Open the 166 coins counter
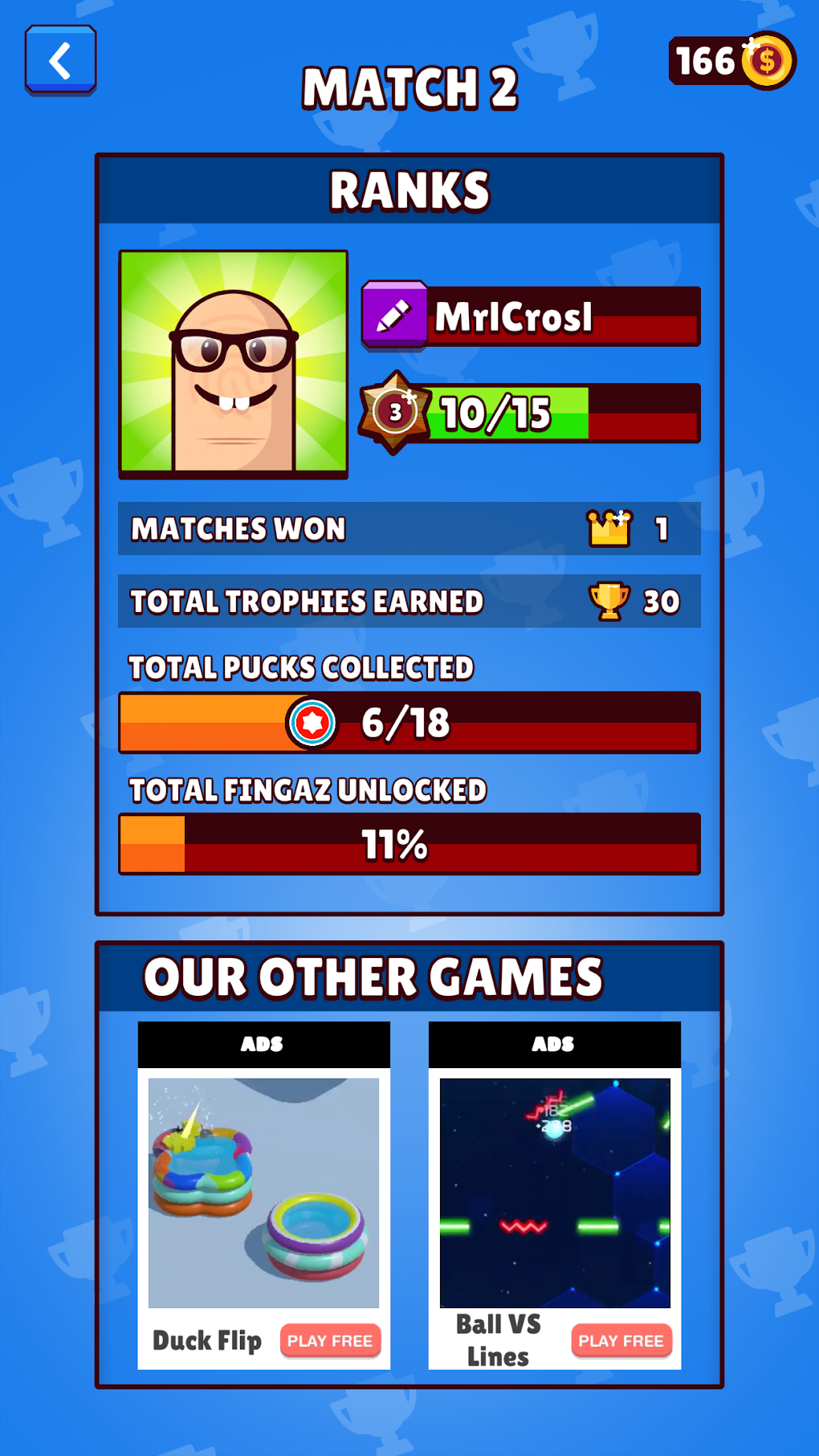Viewport: 819px width, 1456px height. 731,61
